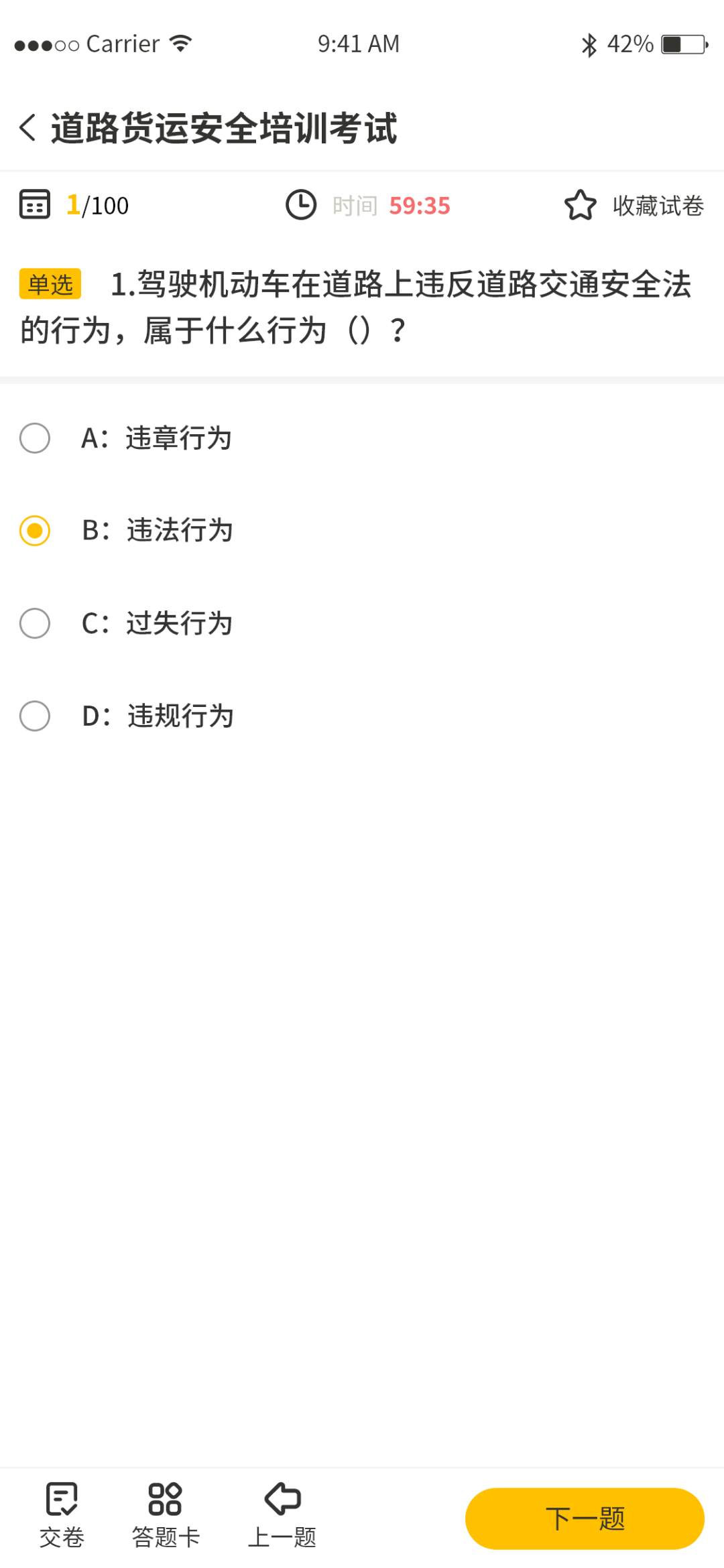Go to next question 下一题
The width and height of the screenshot is (724, 1568).
585,1518
